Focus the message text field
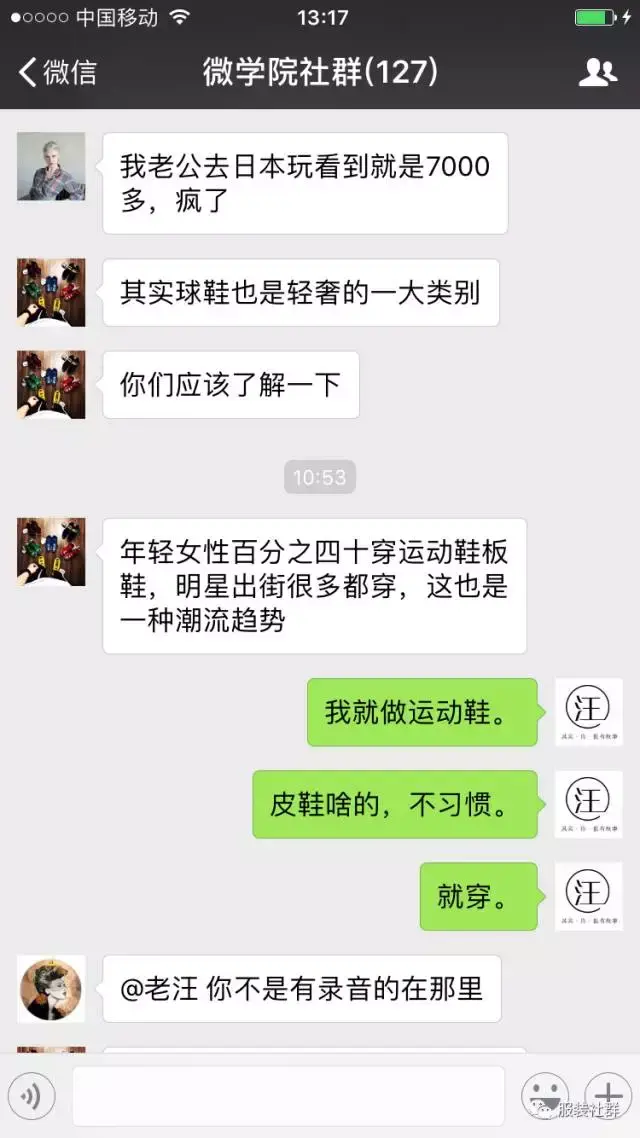The width and height of the screenshot is (640, 1138). click(288, 1096)
